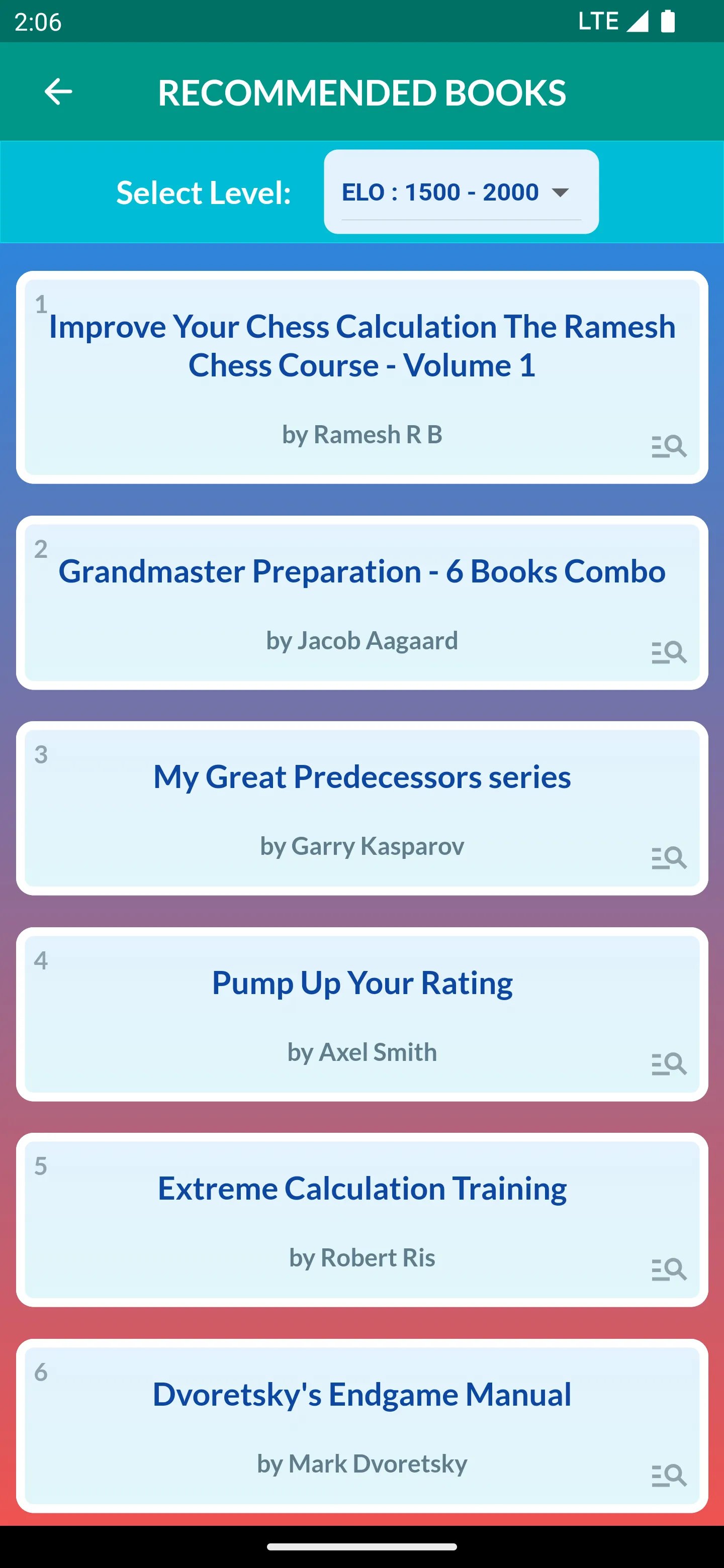Tap the gesture navigation bar at bottom
This screenshot has height=1568, width=724.
[361, 1547]
